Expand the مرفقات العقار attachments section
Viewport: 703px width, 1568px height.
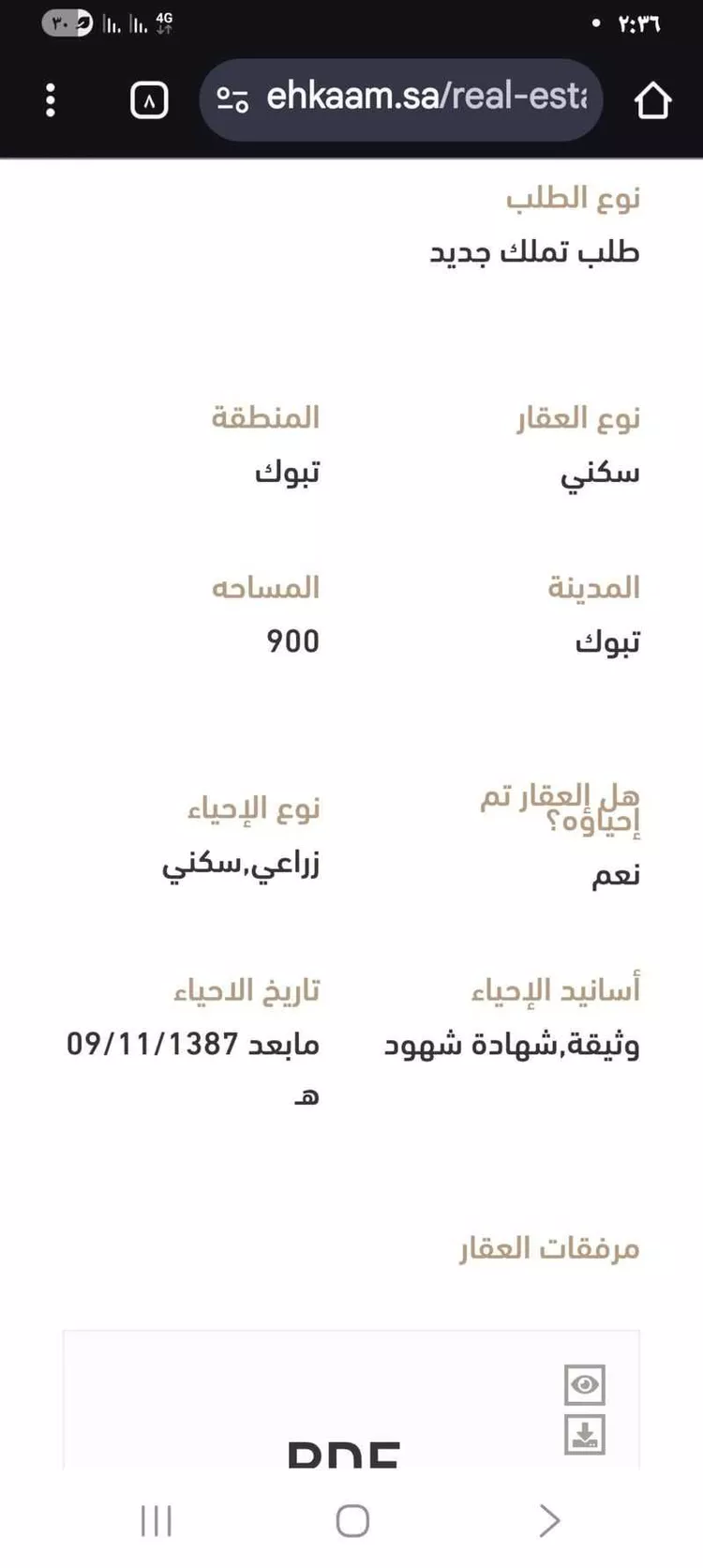click(x=548, y=1249)
